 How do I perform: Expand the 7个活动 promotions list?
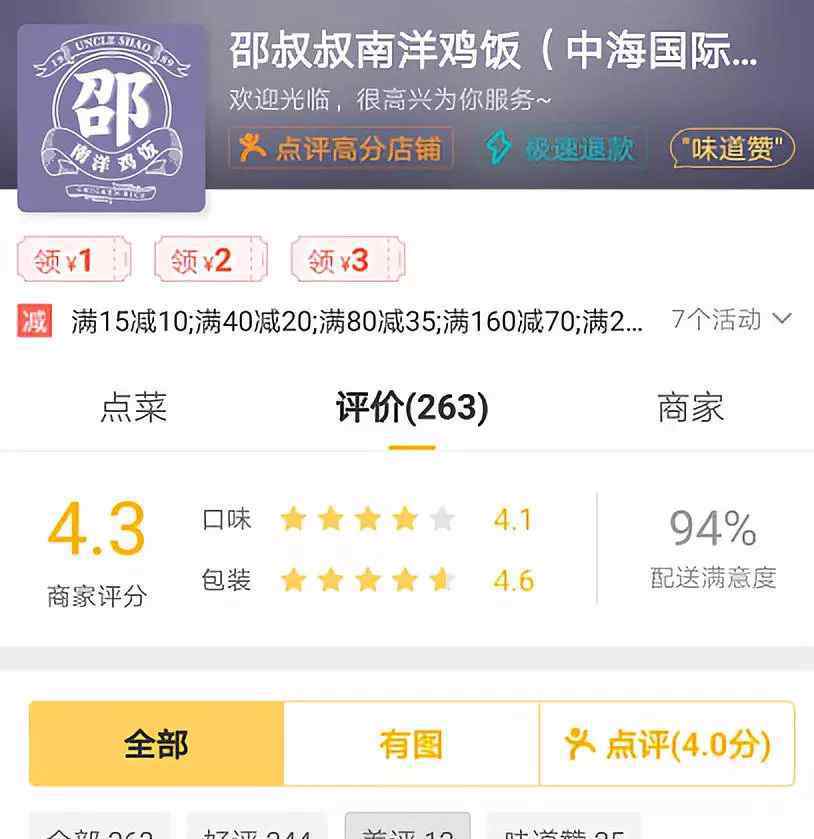pos(732,320)
